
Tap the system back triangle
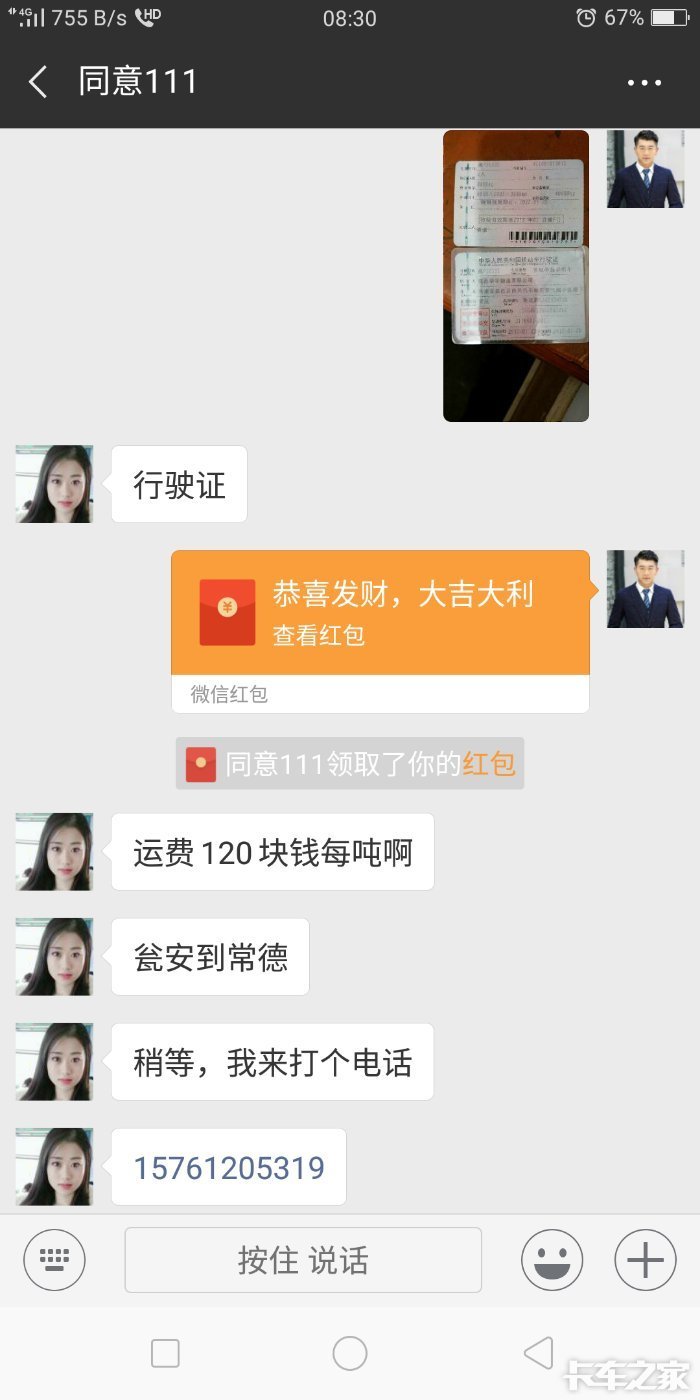pyautogui.click(x=538, y=1353)
